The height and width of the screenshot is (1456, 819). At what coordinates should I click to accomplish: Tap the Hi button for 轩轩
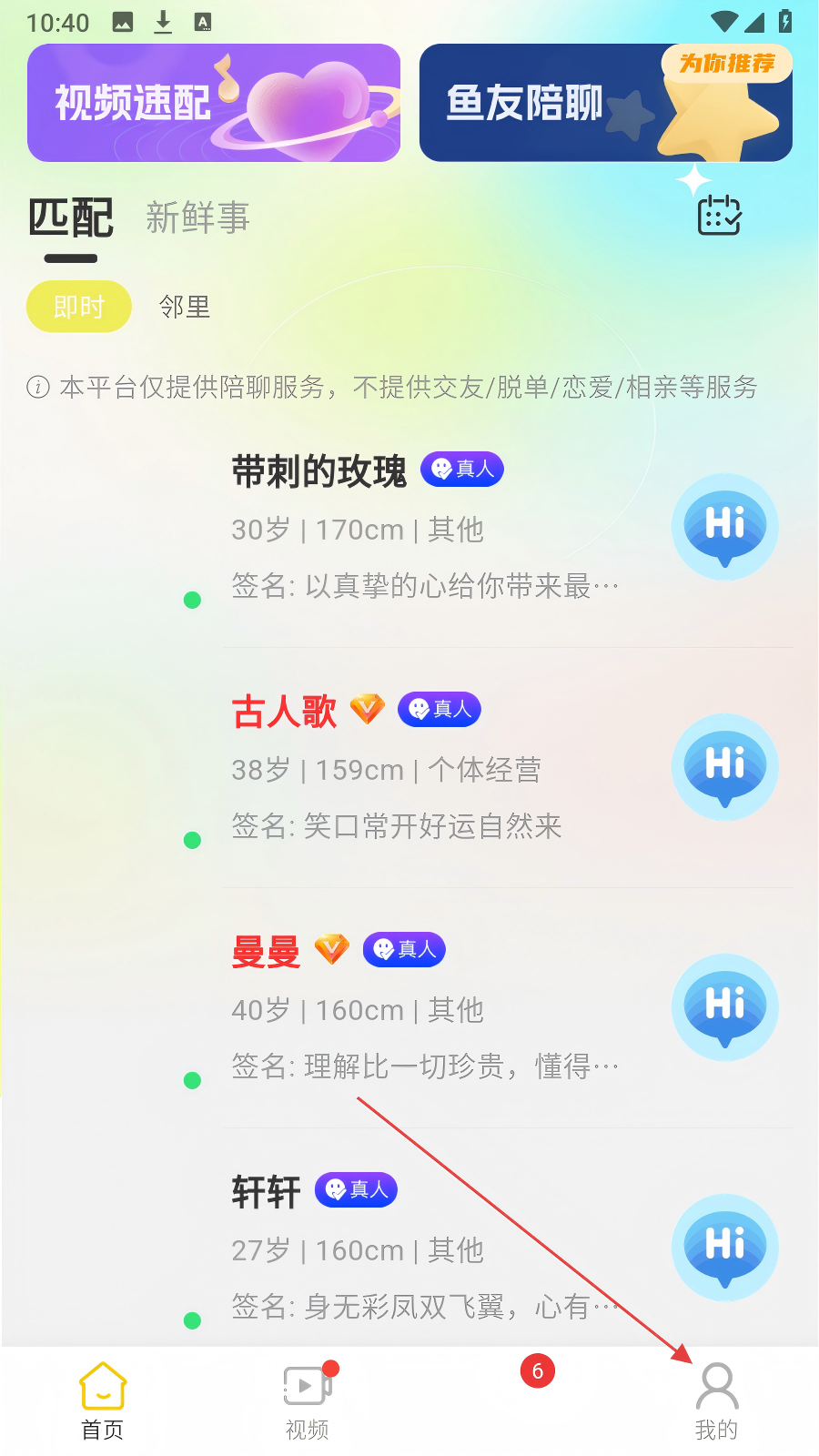724,1248
